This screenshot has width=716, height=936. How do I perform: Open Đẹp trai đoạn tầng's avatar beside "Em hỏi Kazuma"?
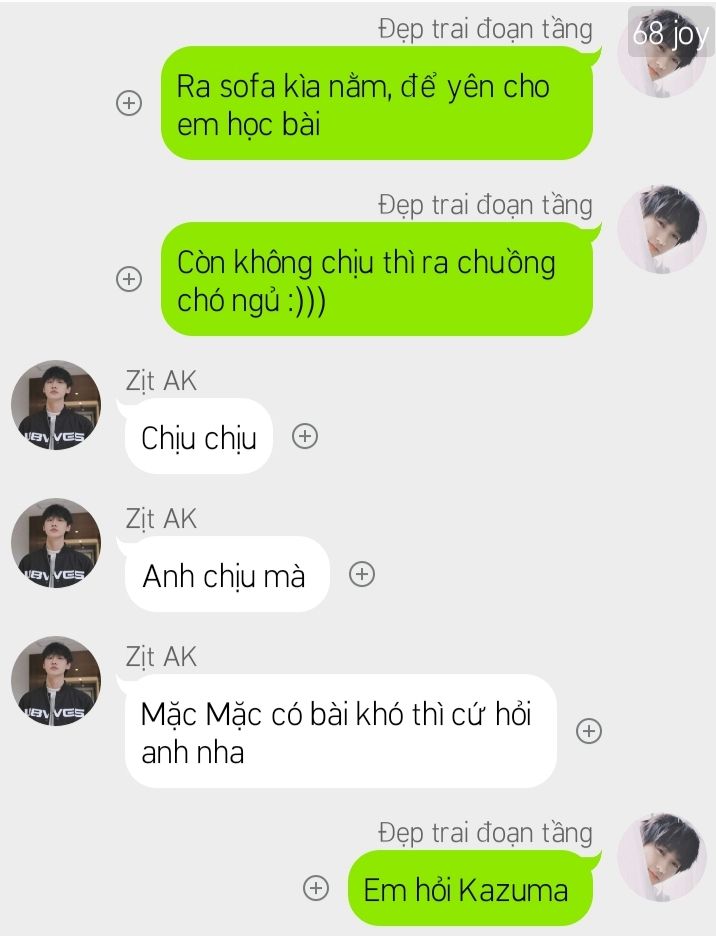tap(661, 857)
